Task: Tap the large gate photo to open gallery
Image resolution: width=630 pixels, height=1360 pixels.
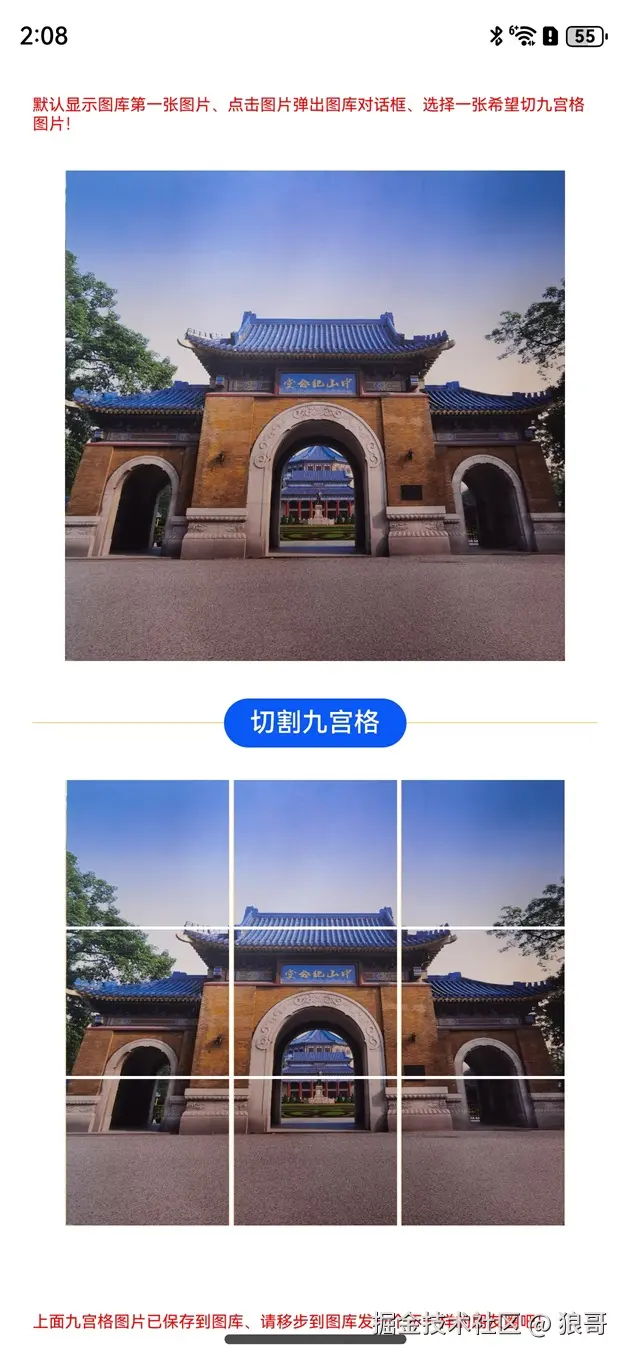Action: click(315, 415)
